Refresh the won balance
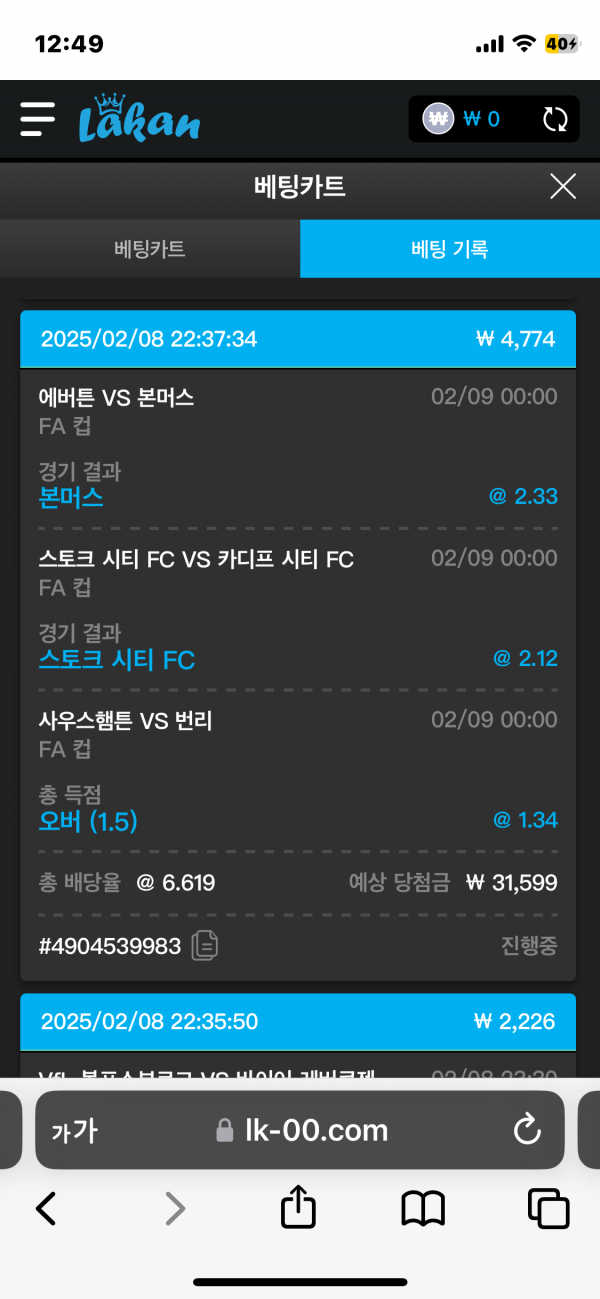Viewport: 600px width, 1299px height. (555, 120)
